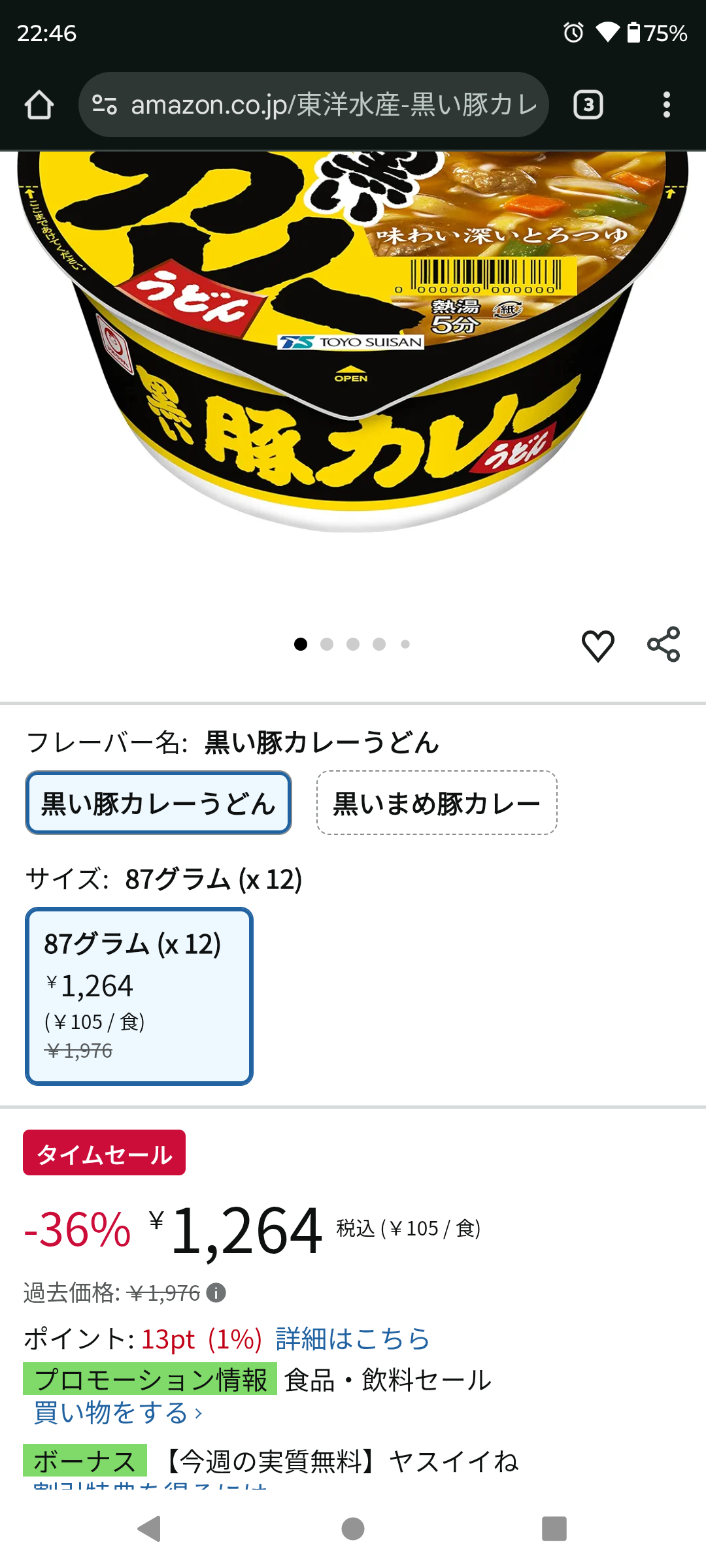Open 買い物をする promotion link
Viewport: 706px width, 1568px height.
tap(118, 1413)
